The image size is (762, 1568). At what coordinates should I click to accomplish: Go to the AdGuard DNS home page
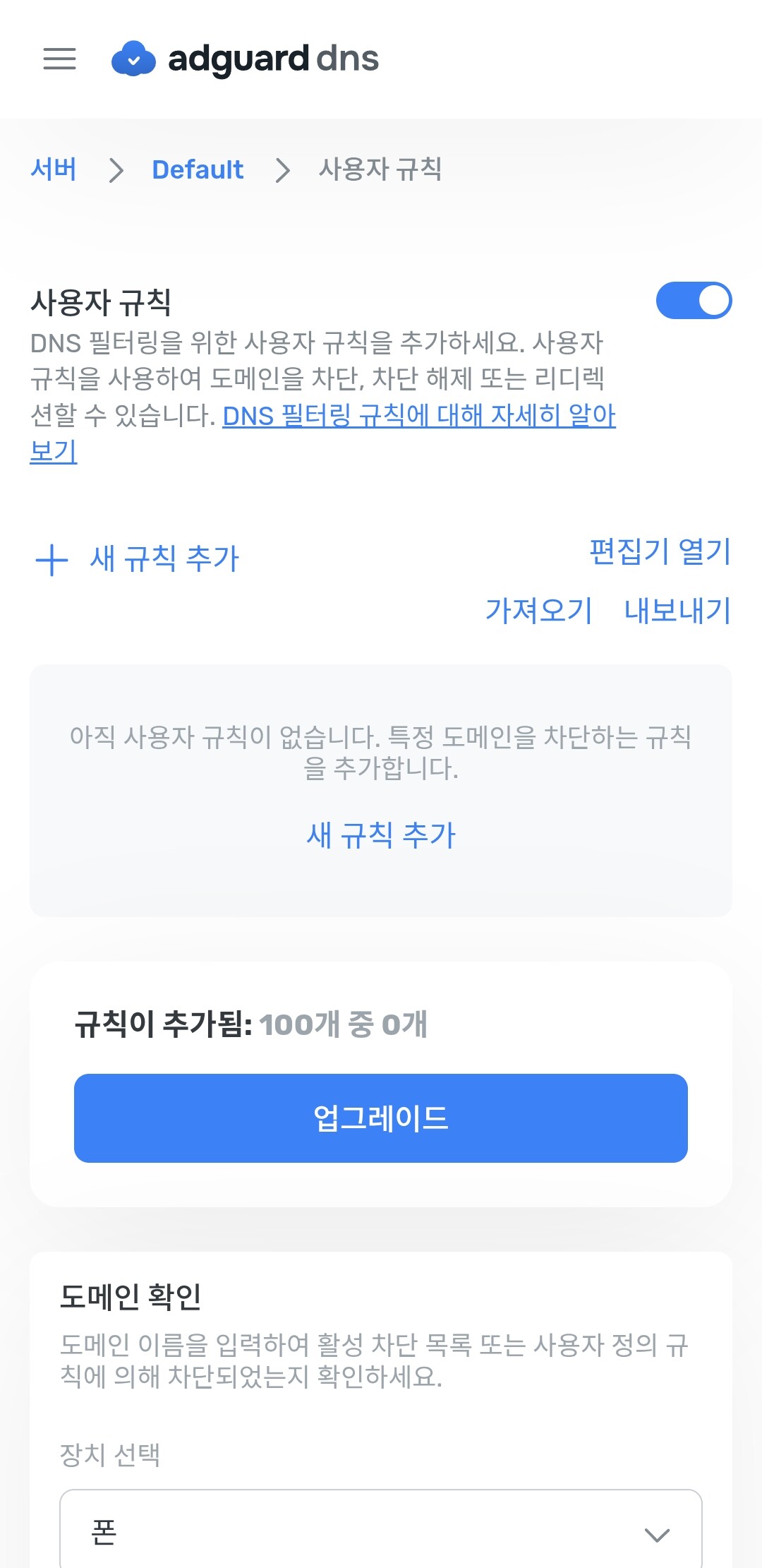click(x=246, y=59)
